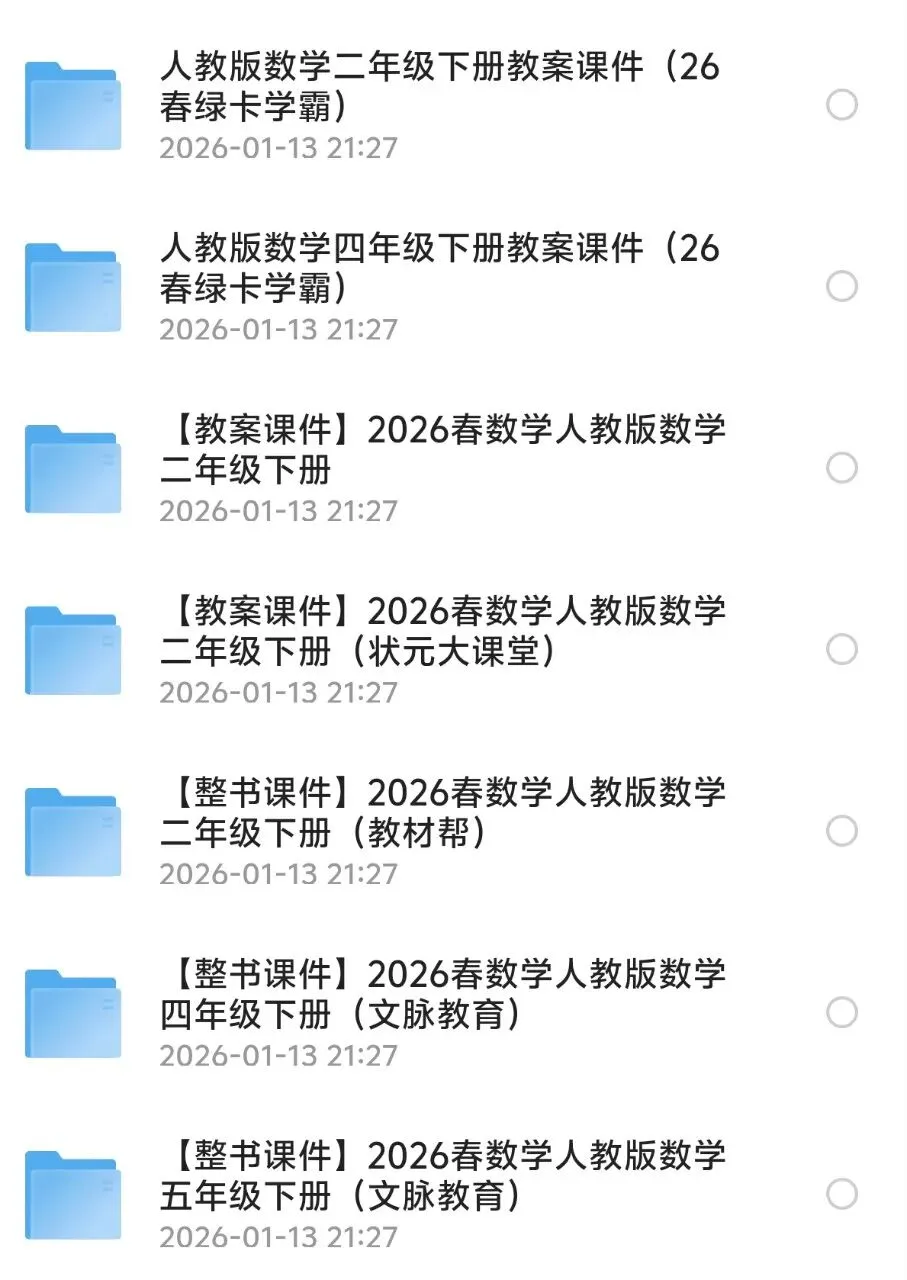Check the circle for 四年级下册（文脉教育）
This screenshot has height=1280, width=907.
click(x=842, y=1013)
